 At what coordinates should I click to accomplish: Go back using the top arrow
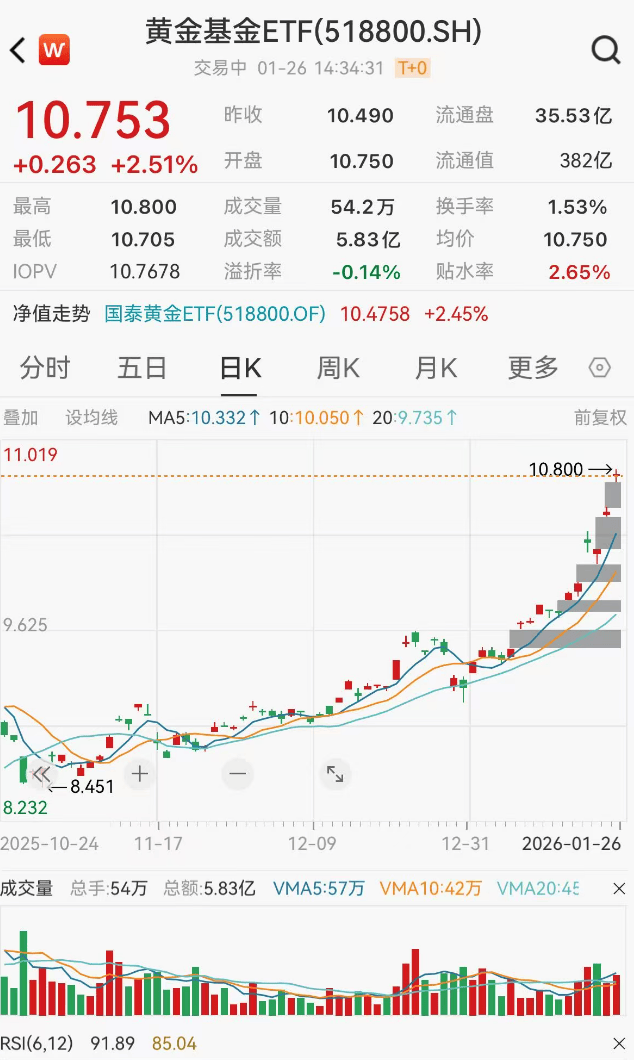pos(18,50)
